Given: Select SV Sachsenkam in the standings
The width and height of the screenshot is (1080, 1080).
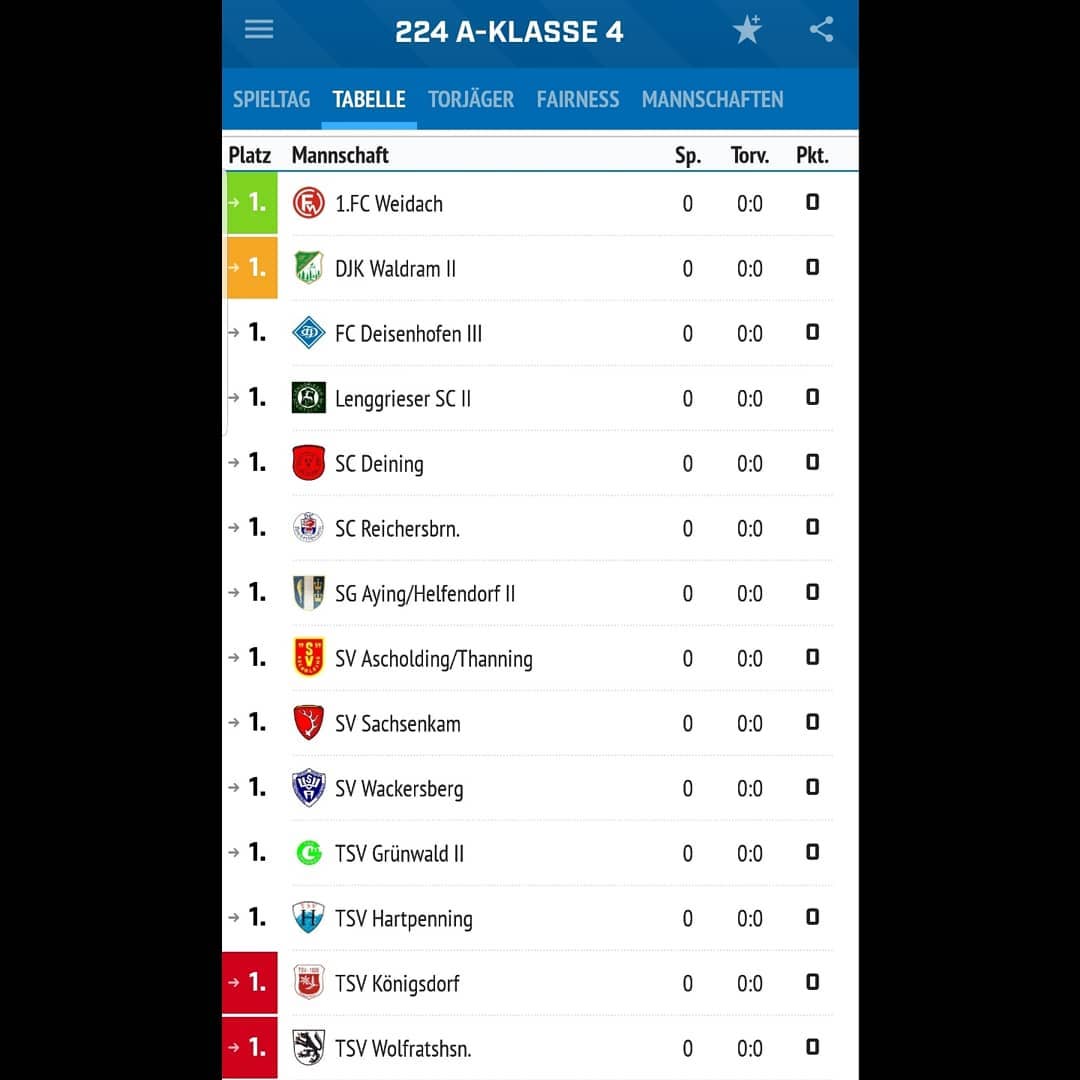Looking at the screenshot, I should [x=397, y=723].
